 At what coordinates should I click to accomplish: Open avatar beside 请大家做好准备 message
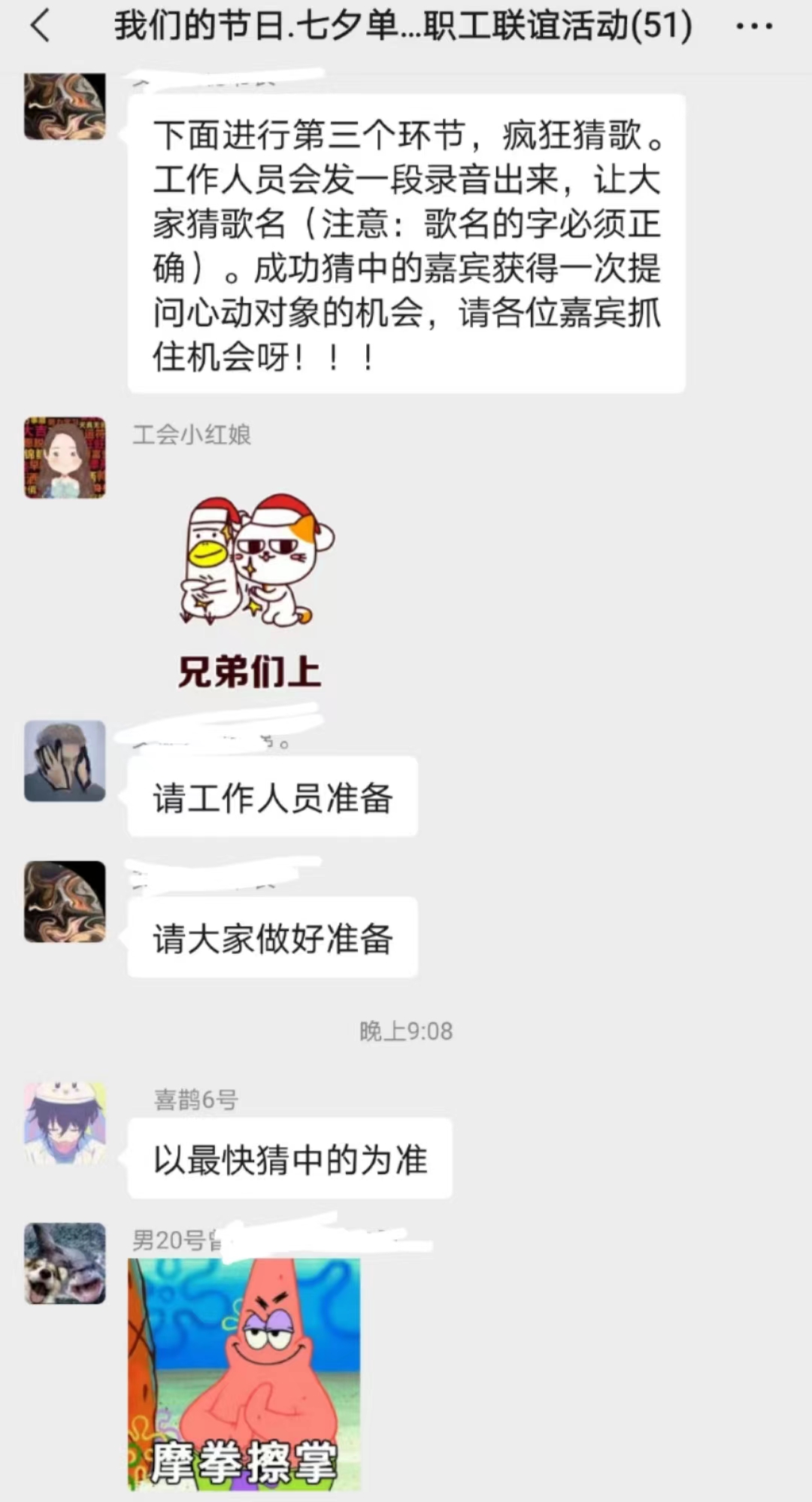point(65,902)
